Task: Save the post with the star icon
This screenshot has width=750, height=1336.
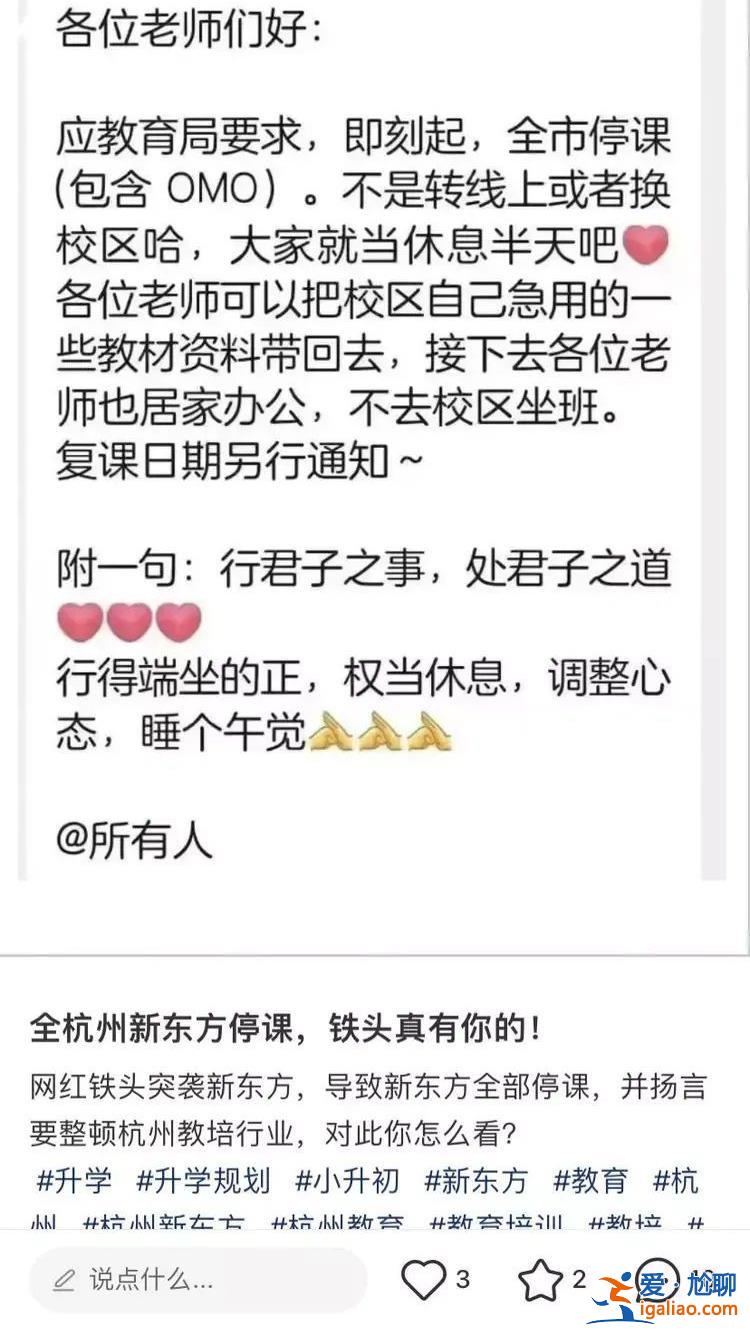Action: pos(540,1279)
